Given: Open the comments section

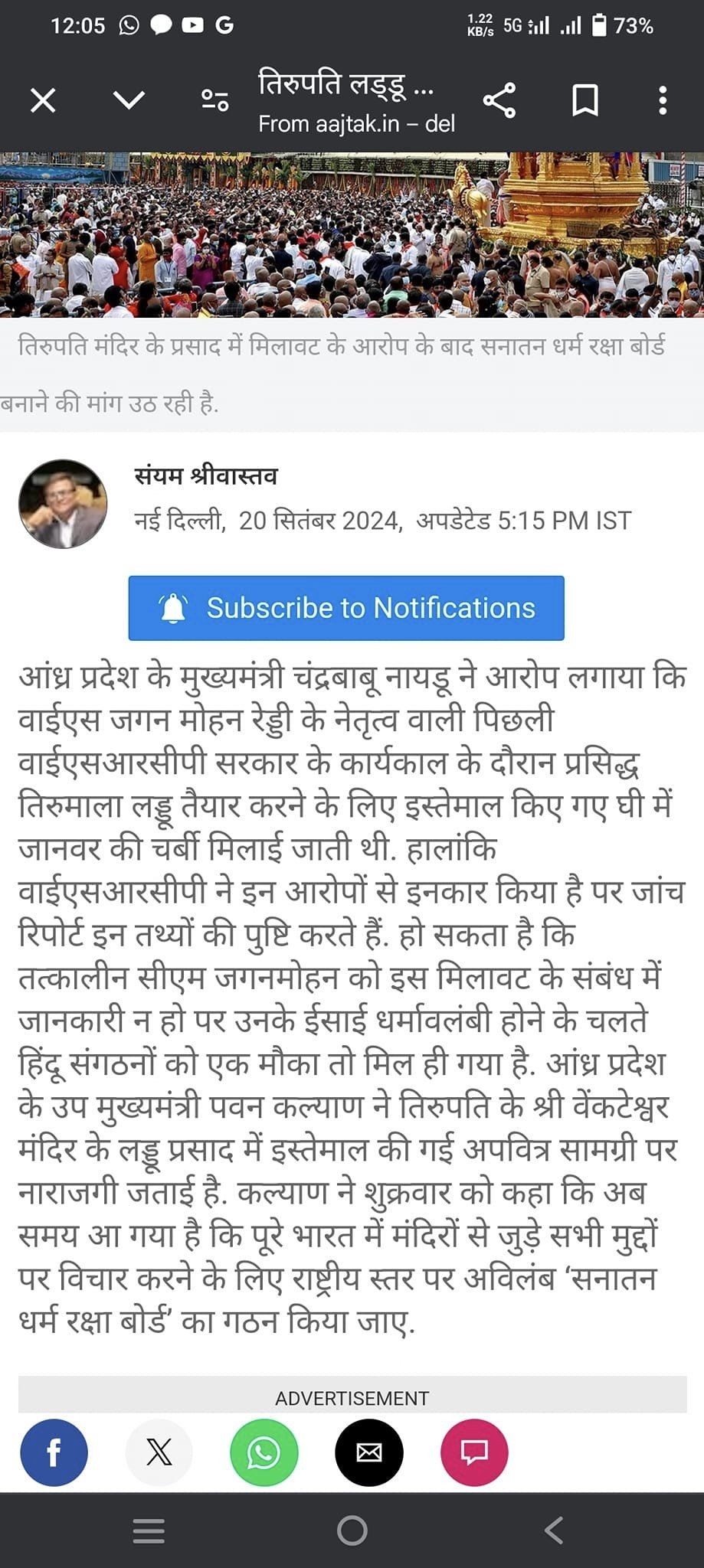Looking at the screenshot, I should click(474, 1452).
